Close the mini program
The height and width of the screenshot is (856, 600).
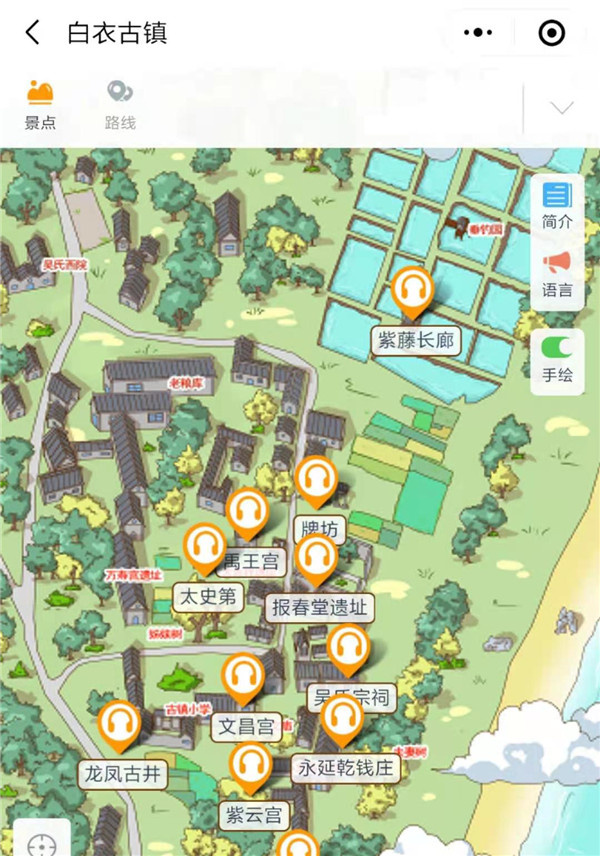(x=551, y=33)
